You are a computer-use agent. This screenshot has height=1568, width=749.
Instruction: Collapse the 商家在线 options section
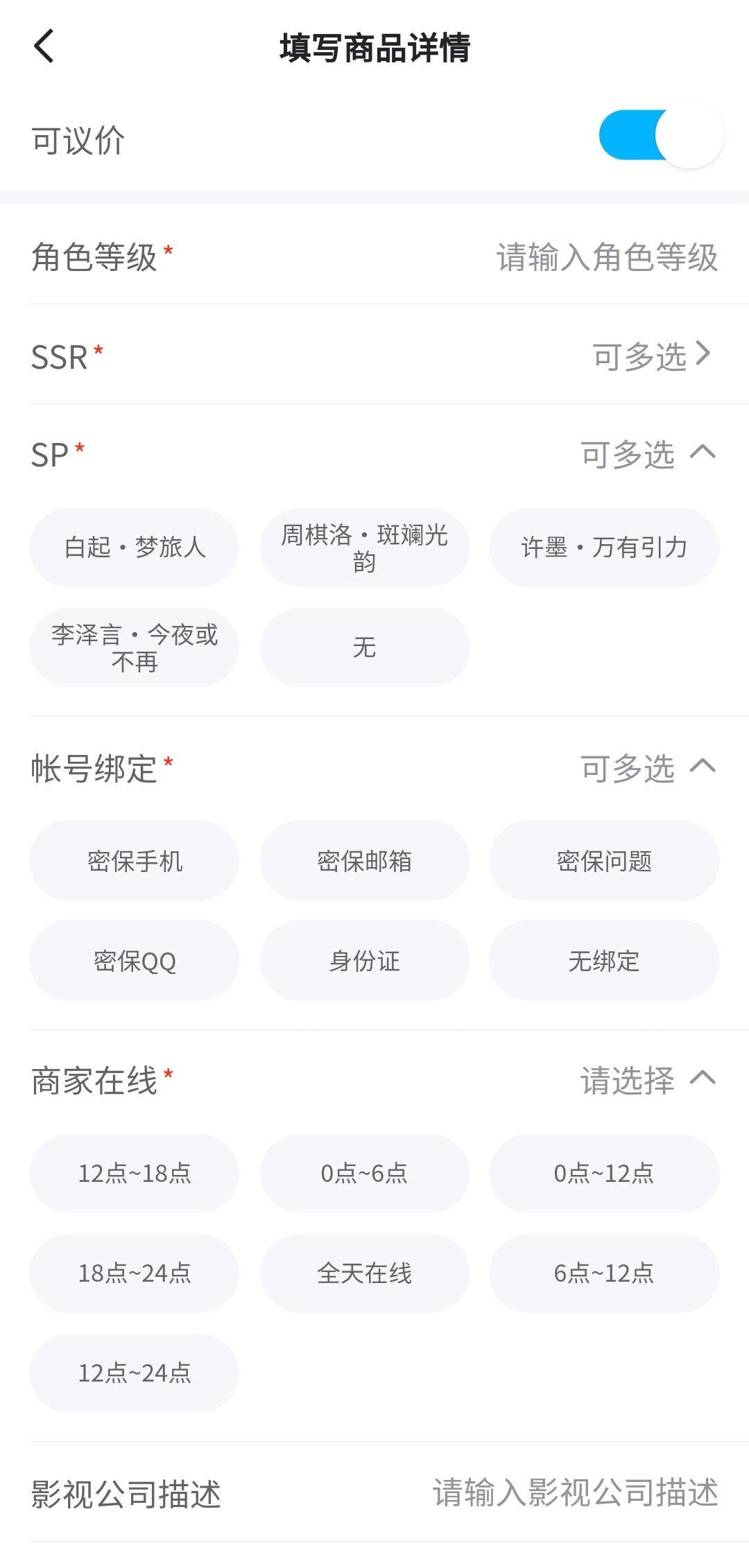(x=702, y=1079)
